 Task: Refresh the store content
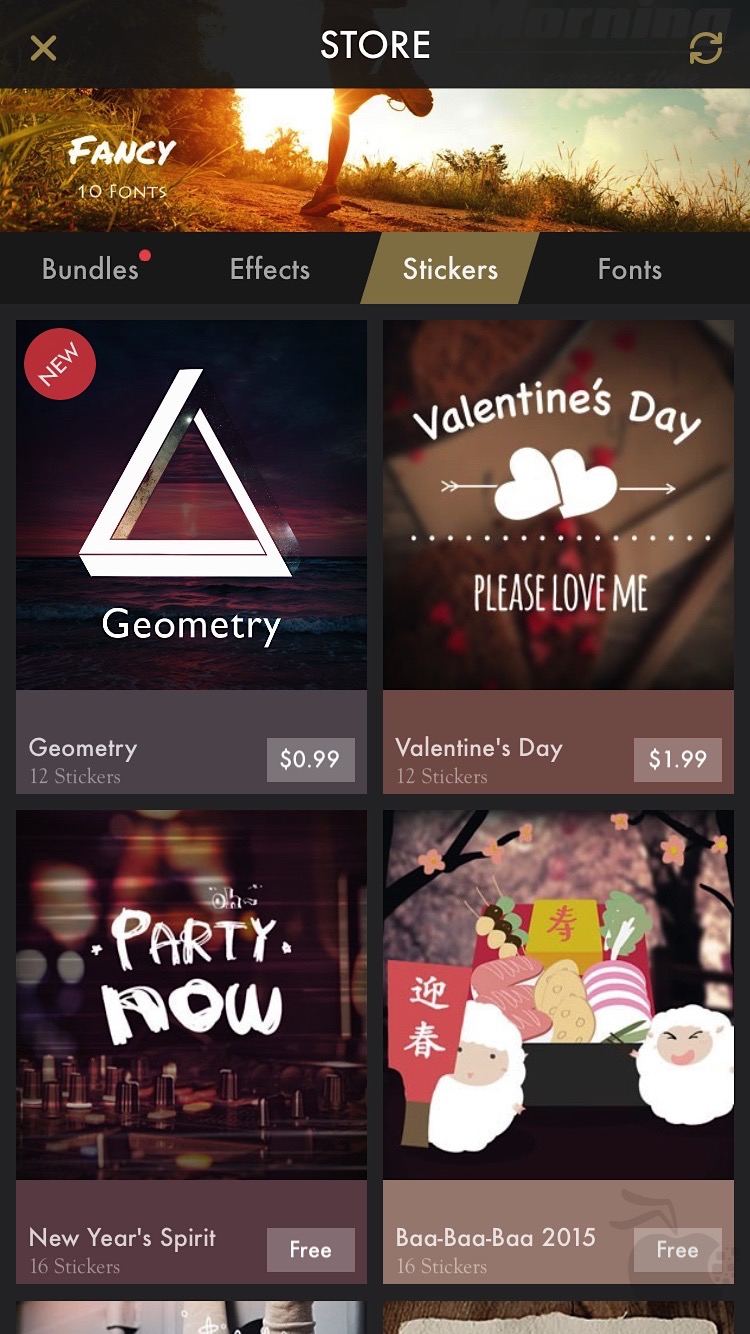point(706,47)
